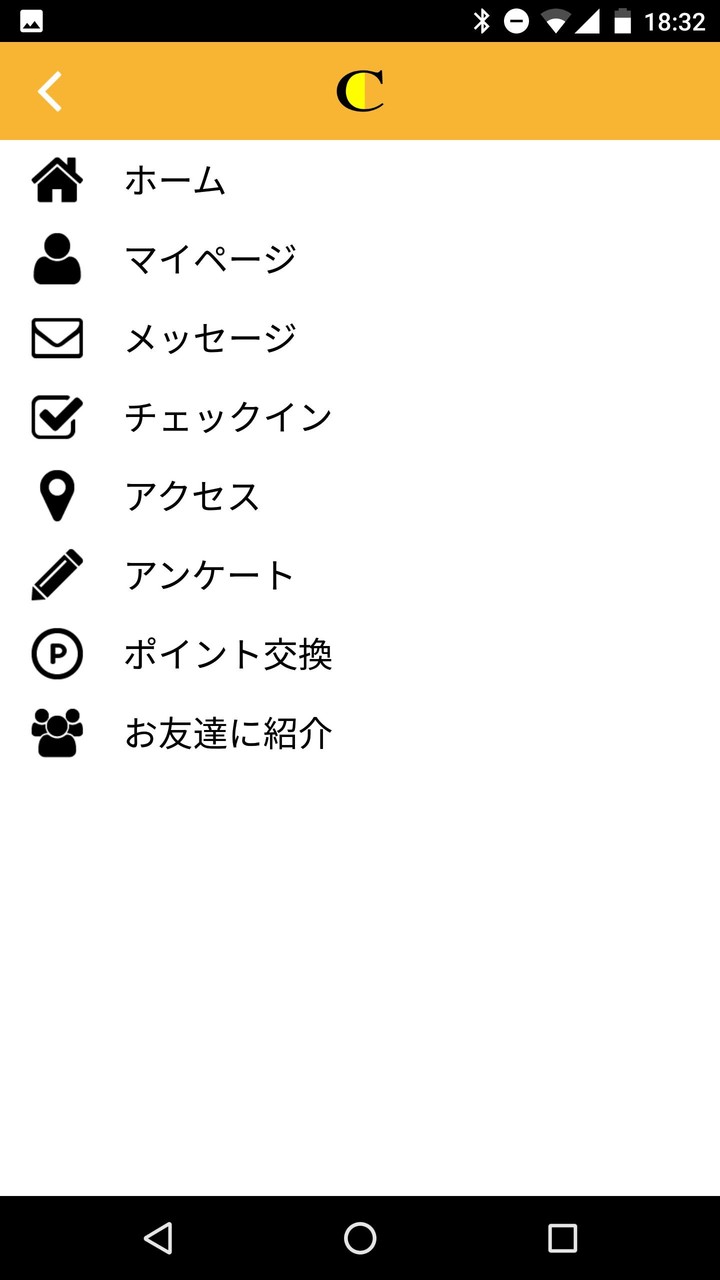This screenshot has height=1280, width=720.
Task: Select the マイページ menu entry
Action: click(209, 258)
